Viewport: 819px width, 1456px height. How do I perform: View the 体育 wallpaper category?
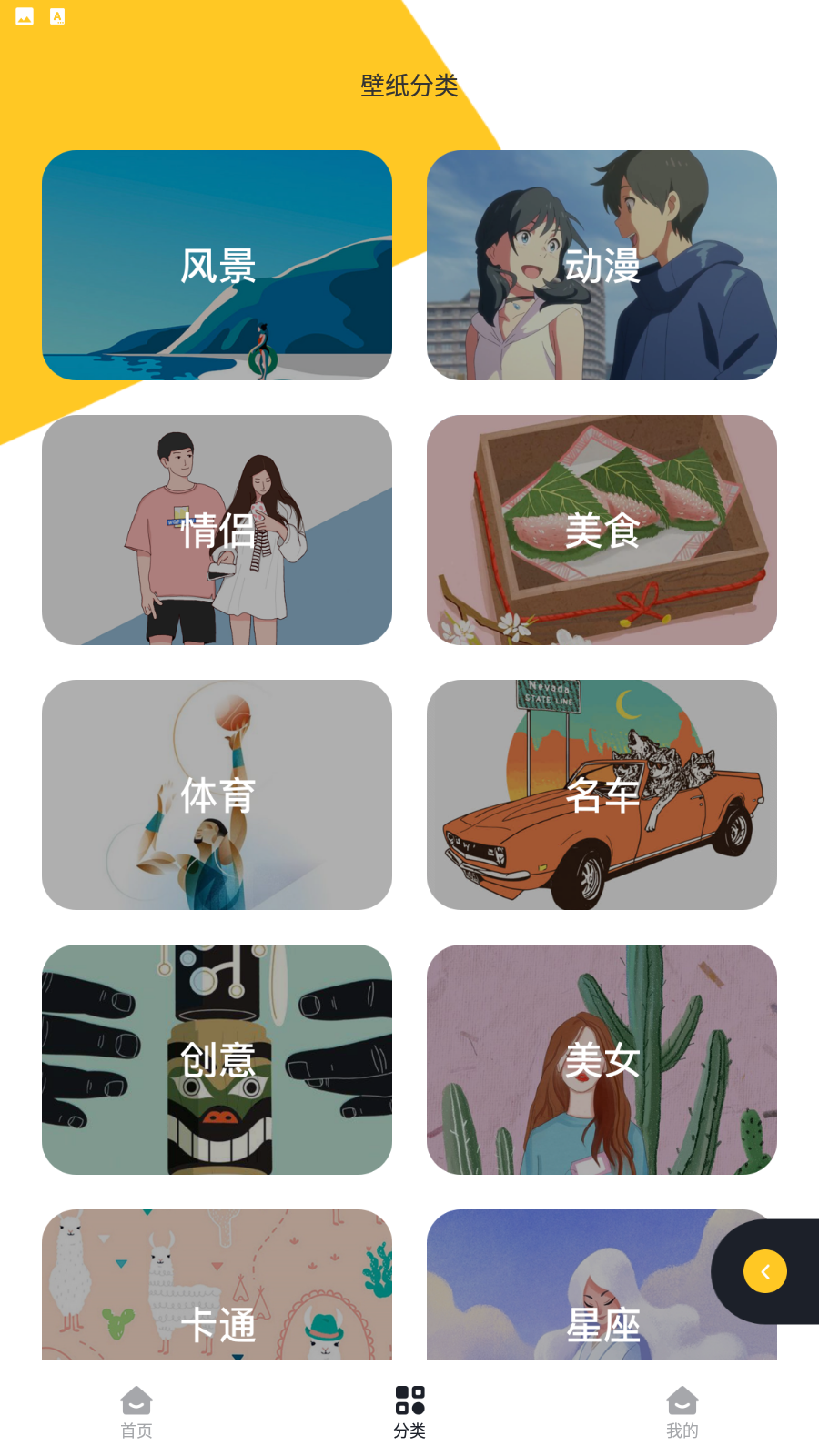[x=217, y=794]
